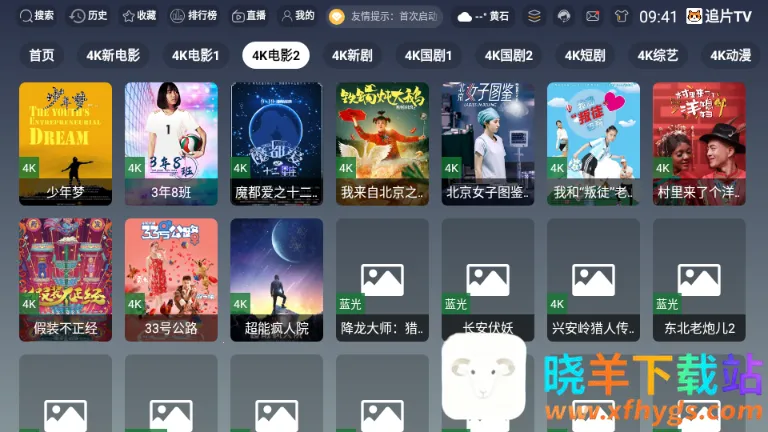768x432 pixels.
Task: Open the 搜索 search button
Action: click(x=36, y=16)
